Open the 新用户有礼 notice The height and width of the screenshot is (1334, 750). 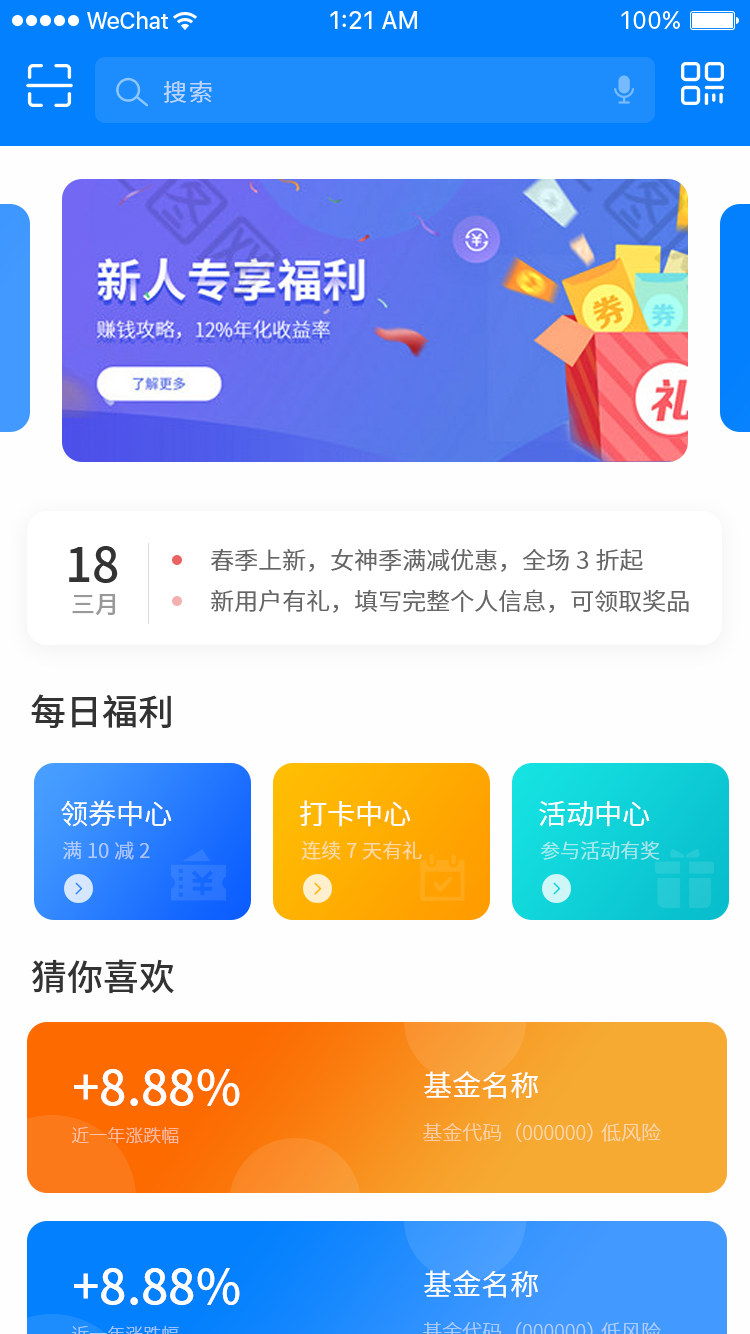click(x=449, y=601)
